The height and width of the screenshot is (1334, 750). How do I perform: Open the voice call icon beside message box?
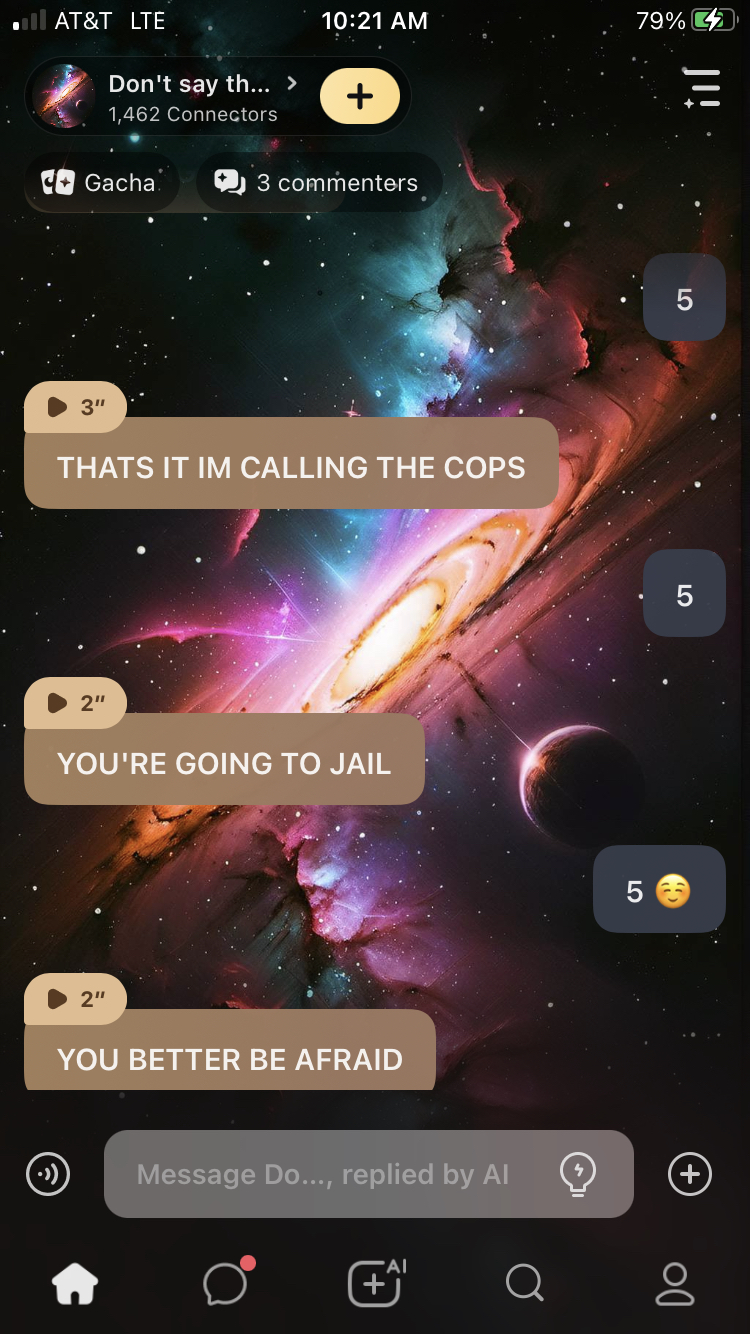click(x=48, y=1174)
